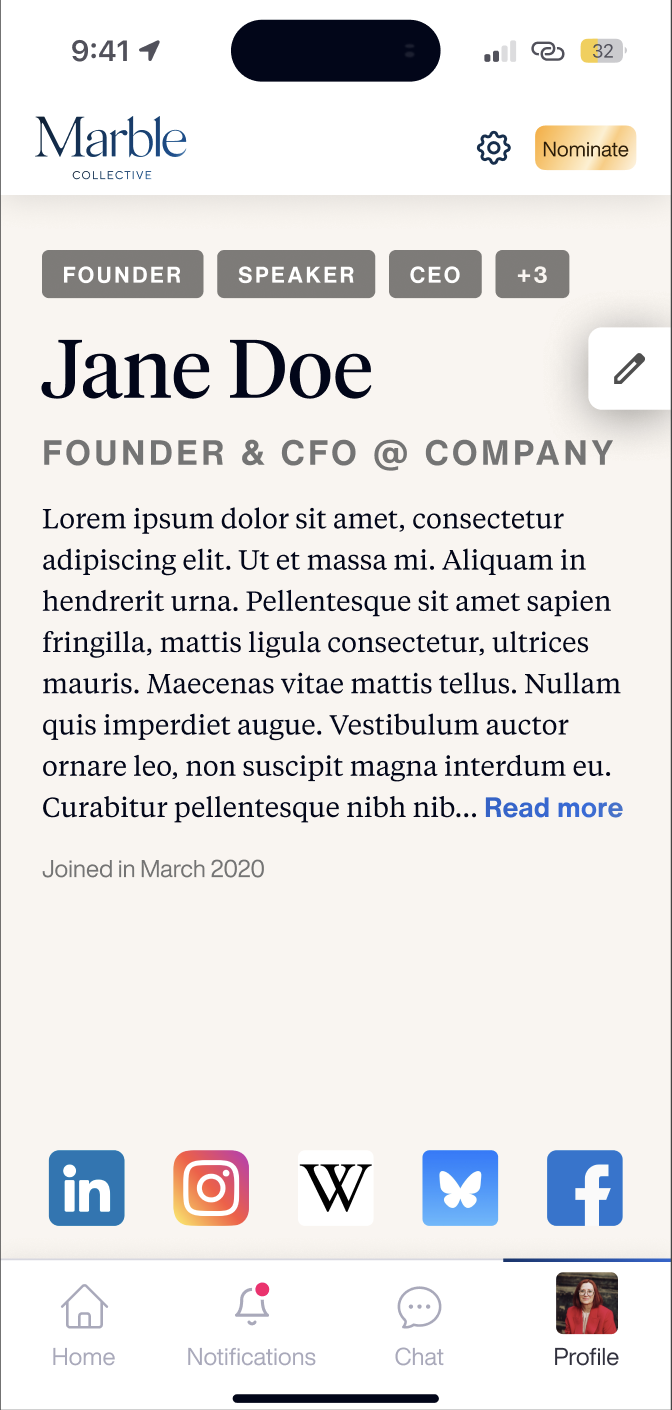Open Jane's Wikipedia page
This screenshot has width=672, height=1410.
coord(336,1188)
